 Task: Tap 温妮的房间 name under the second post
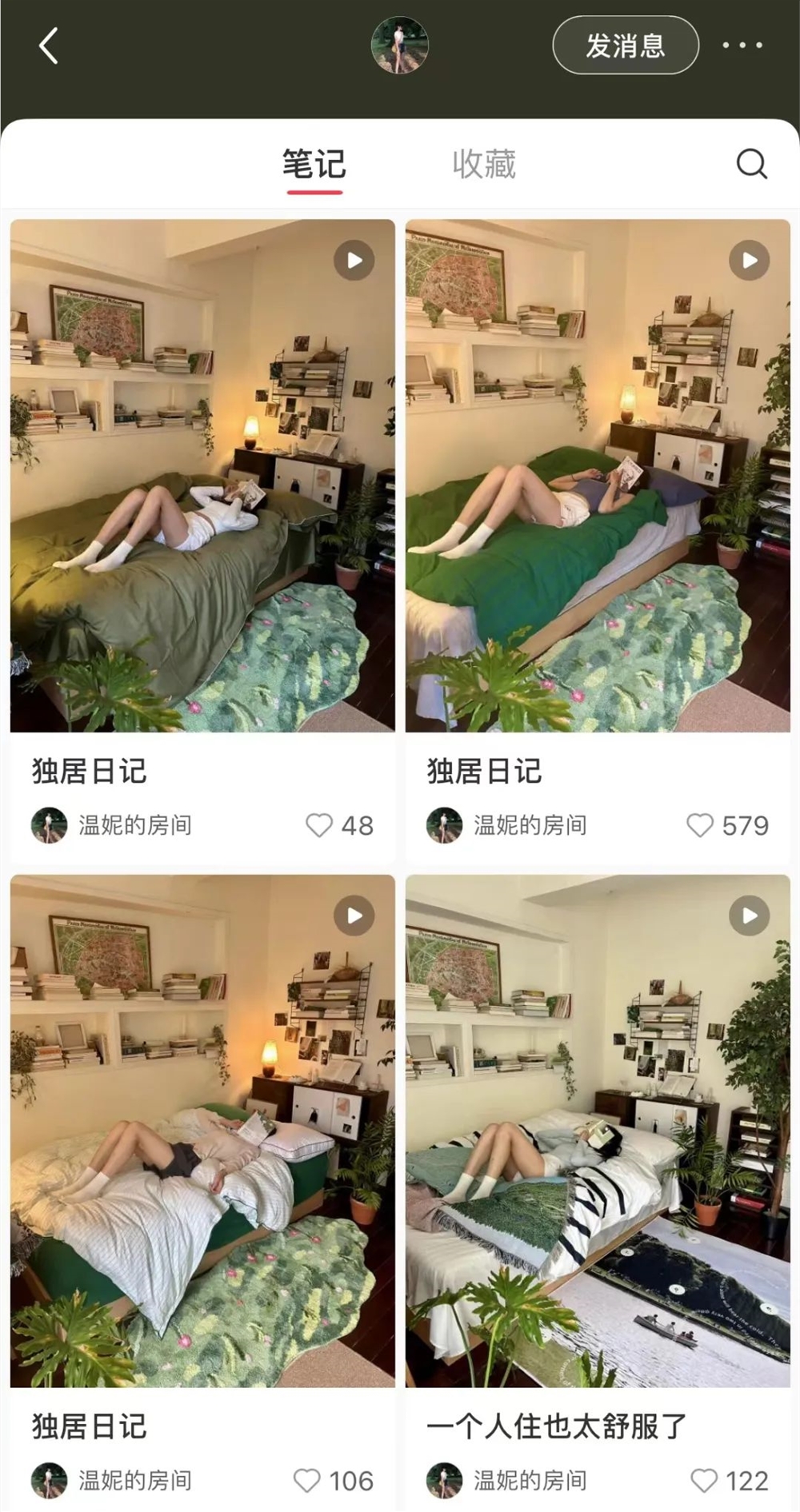pos(534,825)
